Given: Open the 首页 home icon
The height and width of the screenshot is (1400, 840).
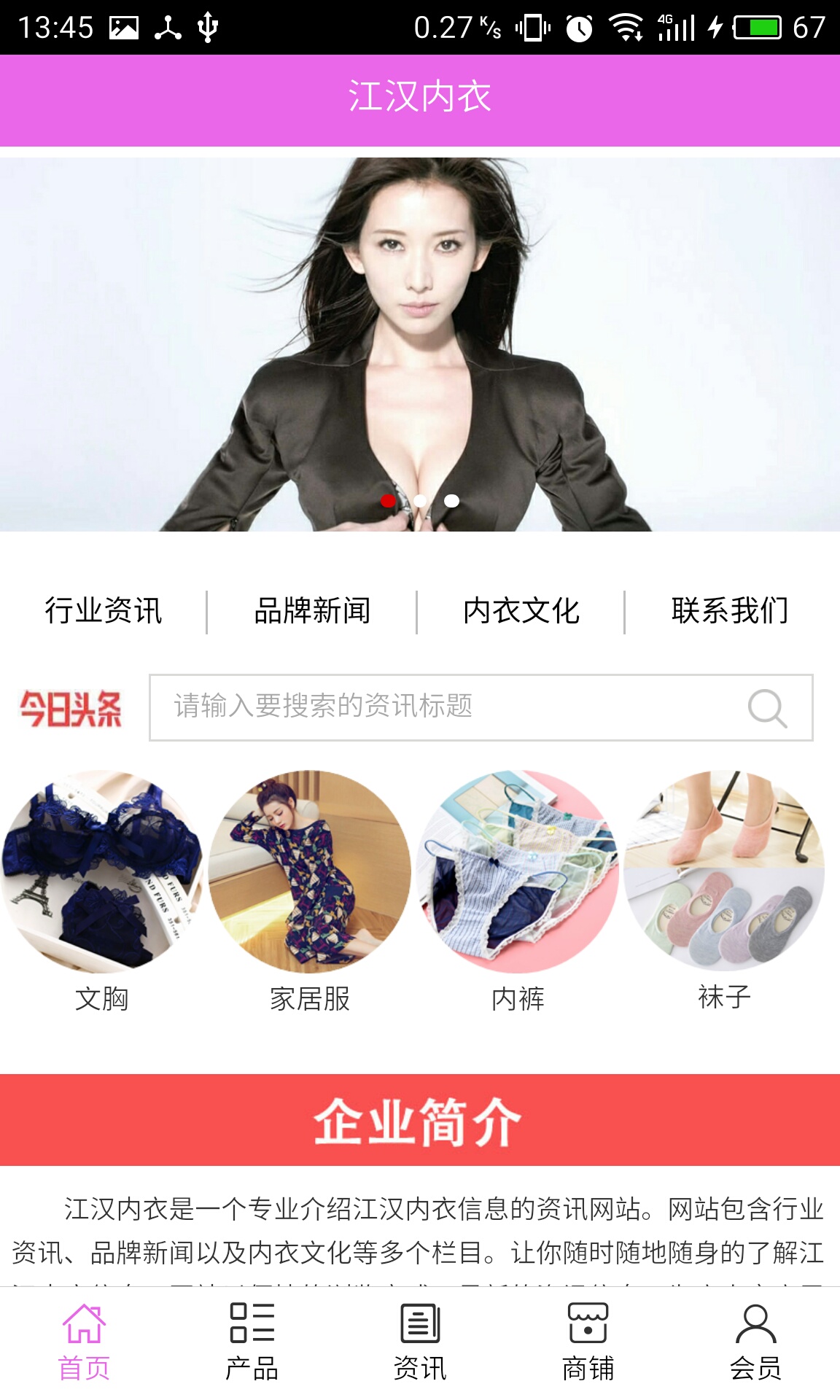Looking at the screenshot, I should [x=84, y=1334].
